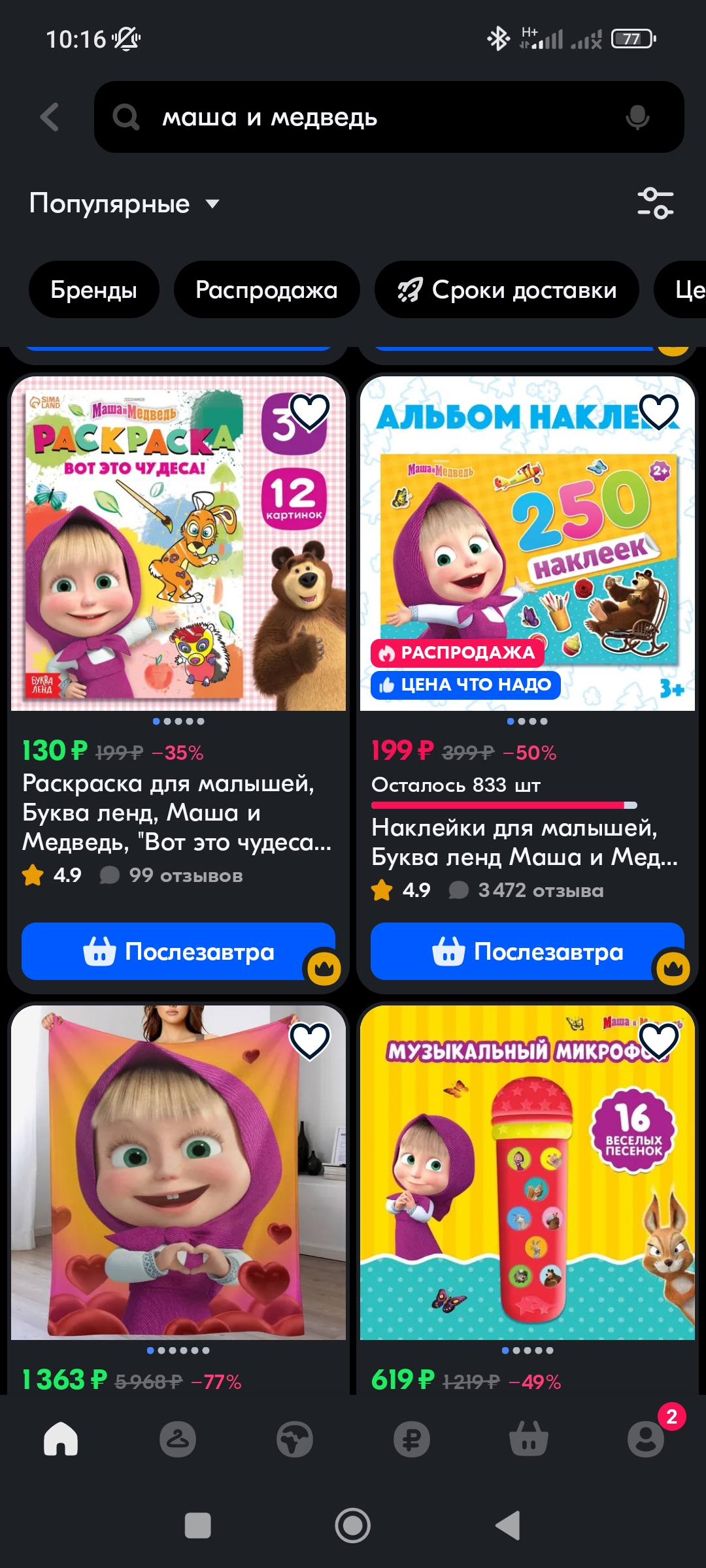Open the Раскраска для малышей product card
Viewport: 706px width, 1568px height.
coord(178,811)
